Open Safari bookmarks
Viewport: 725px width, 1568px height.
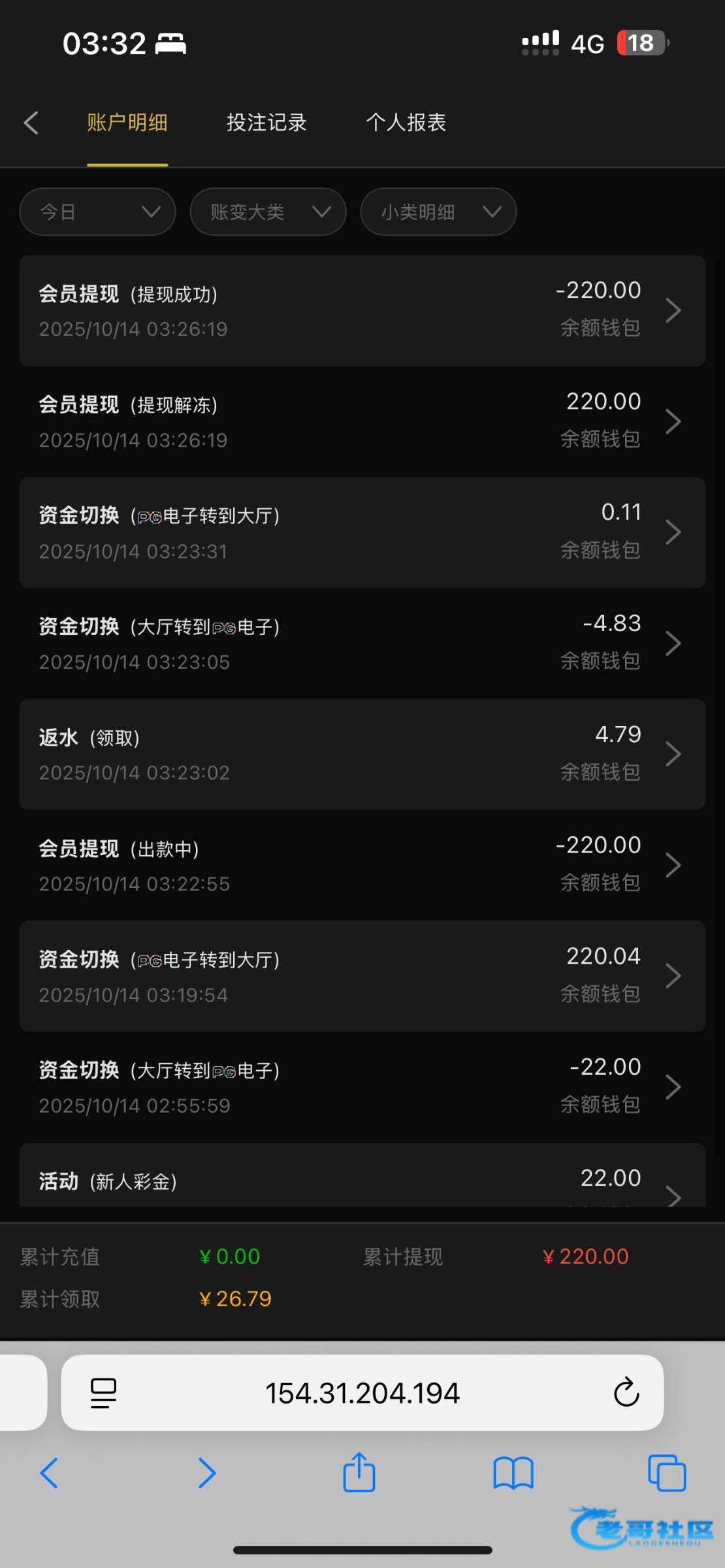(x=513, y=1473)
